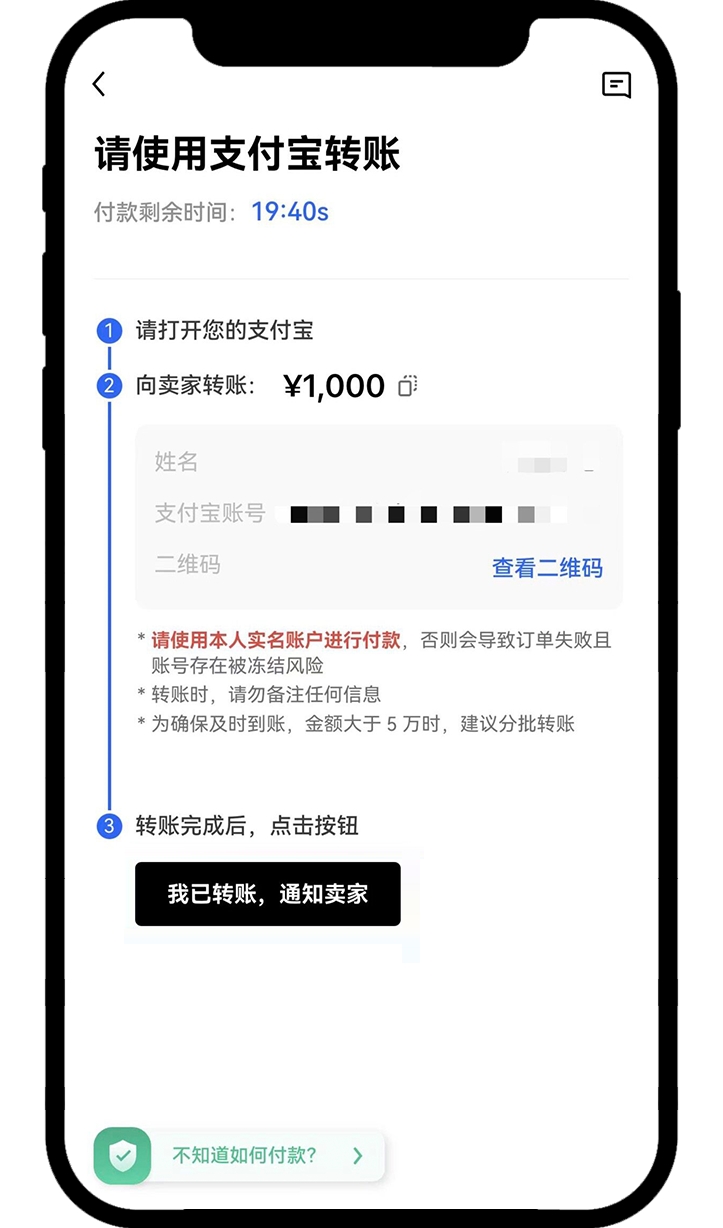Go back using the top-left arrow
Image resolution: width=723 pixels, height=1228 pixels.
[x=99, y=84]
